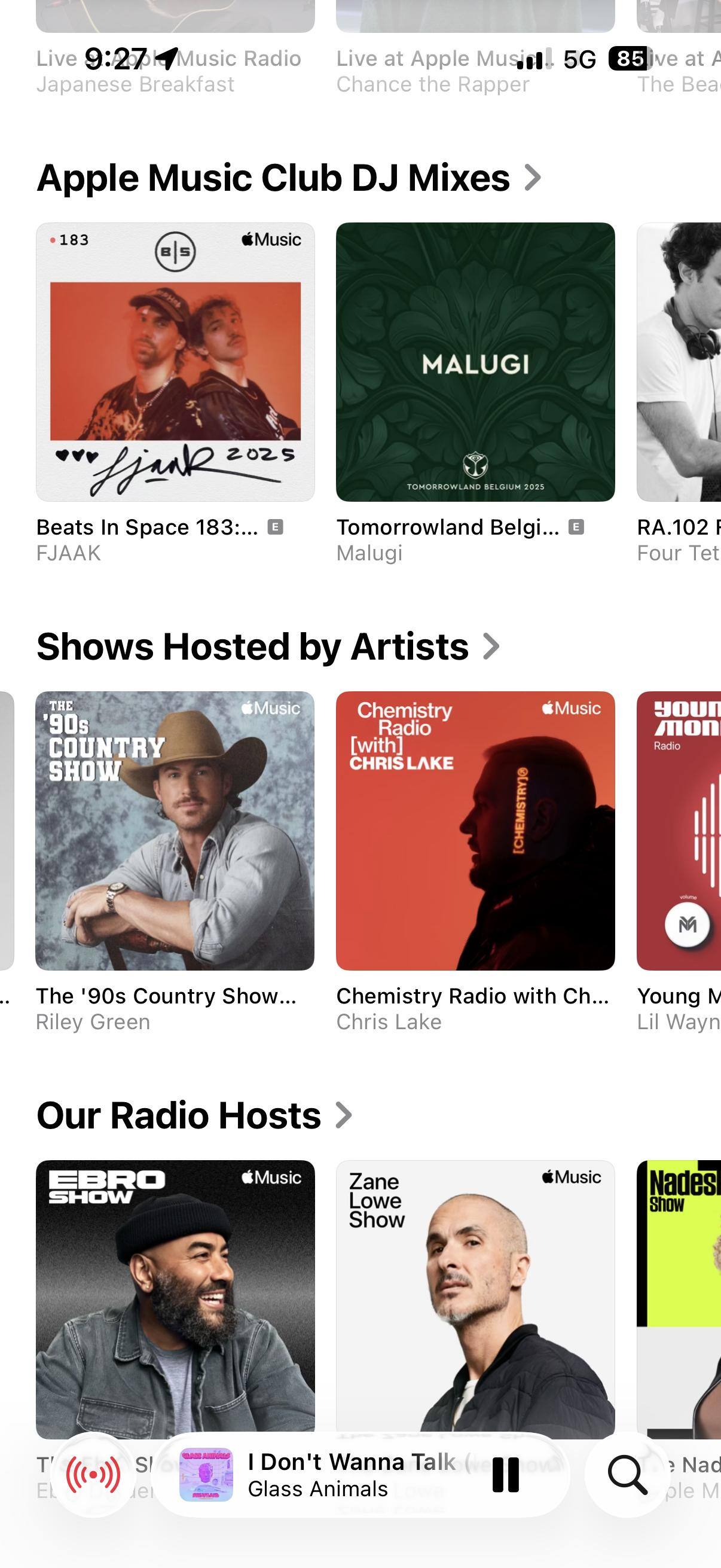Expand Shows Hosted by Artists section
This screenshot has width=721, height=1568.
tap(268, 646)
